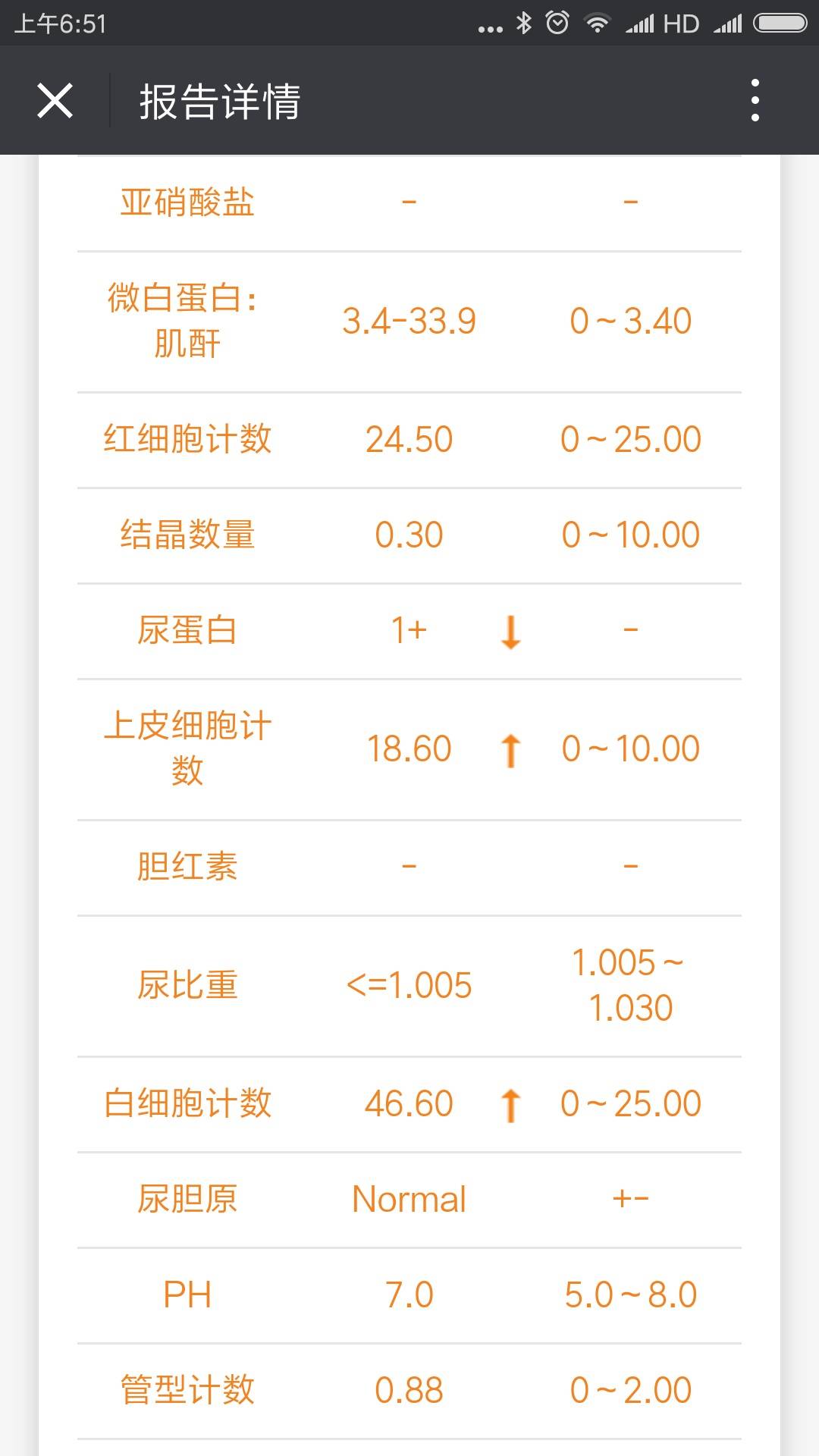Tap the 红细胞计数 value 24.50
Screen dimensions: 819x1456
coord(409,438)
